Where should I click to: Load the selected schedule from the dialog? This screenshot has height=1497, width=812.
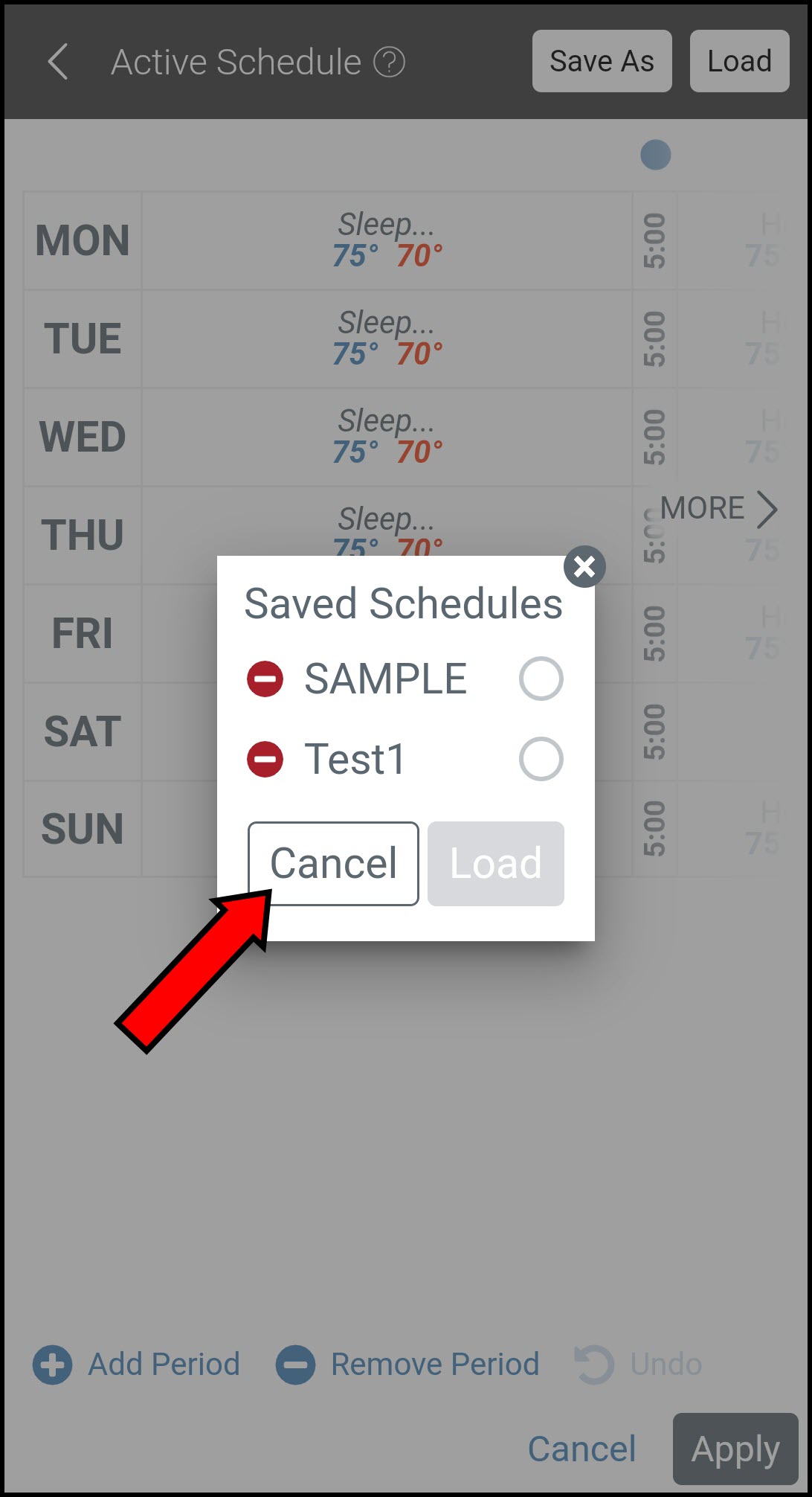(x=495, y=863)
